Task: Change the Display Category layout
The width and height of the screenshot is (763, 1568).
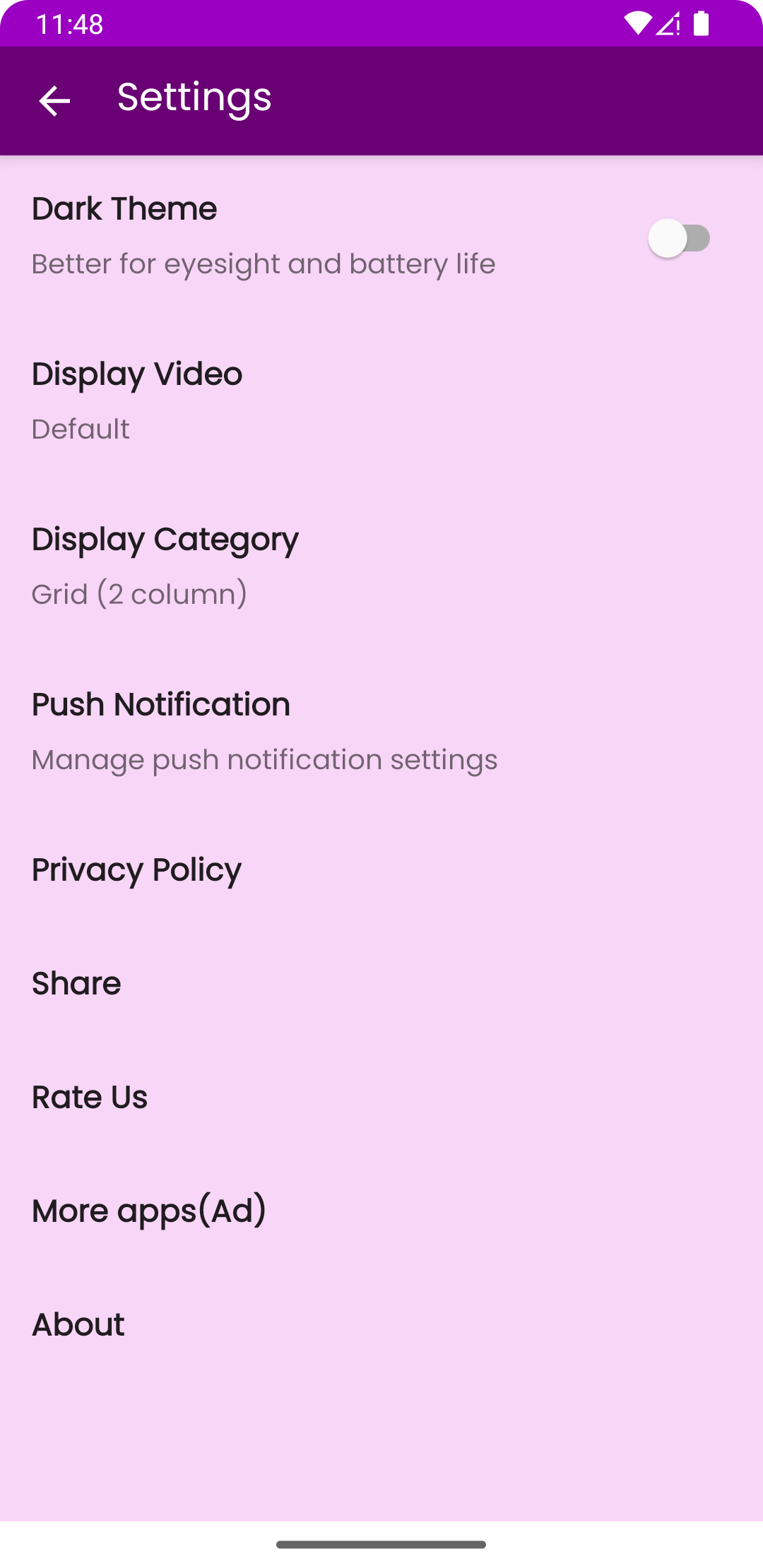Action: pos(381,566)
